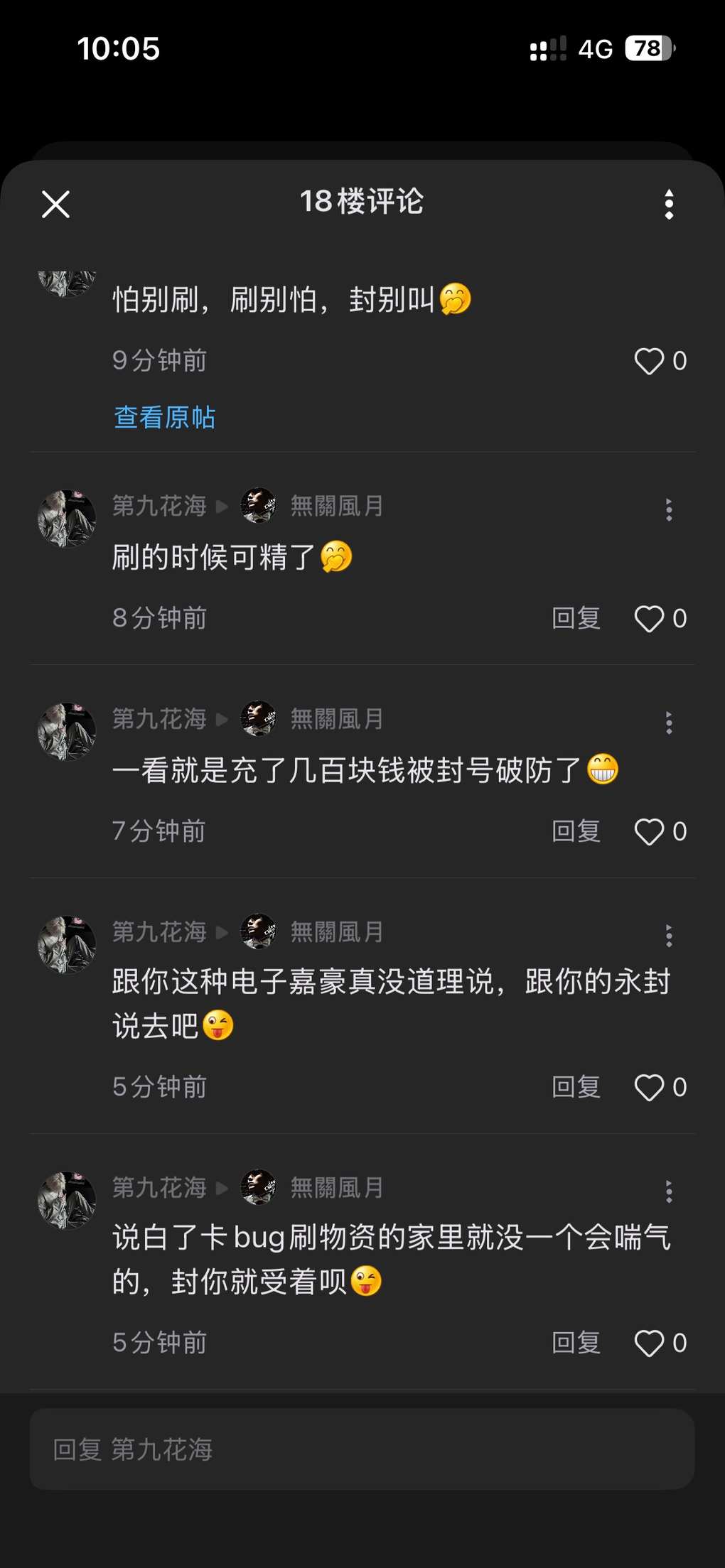
Task: Open more options on the 卡bug刷物资 comment
Action: (669, 1191)
